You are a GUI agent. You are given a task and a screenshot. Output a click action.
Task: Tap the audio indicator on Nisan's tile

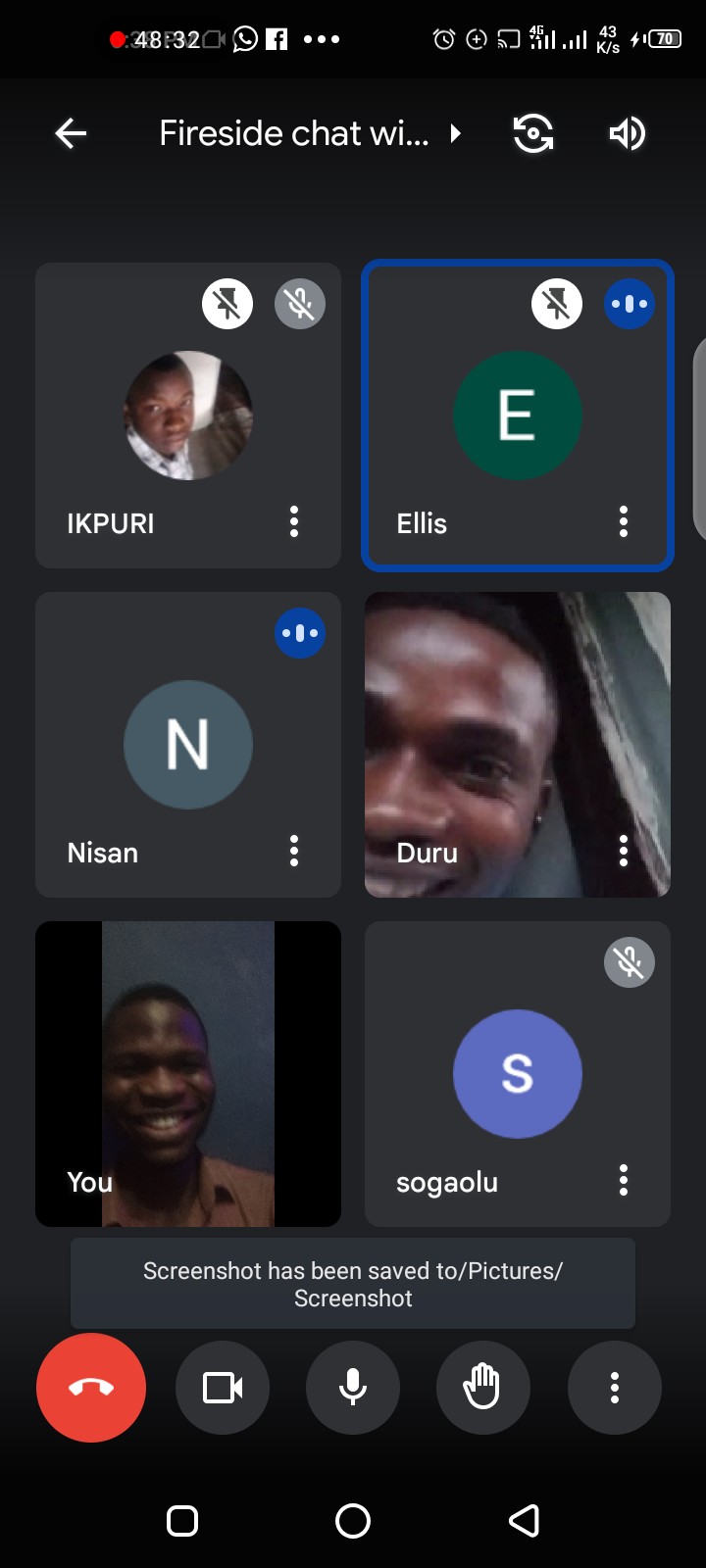[299, 633]
